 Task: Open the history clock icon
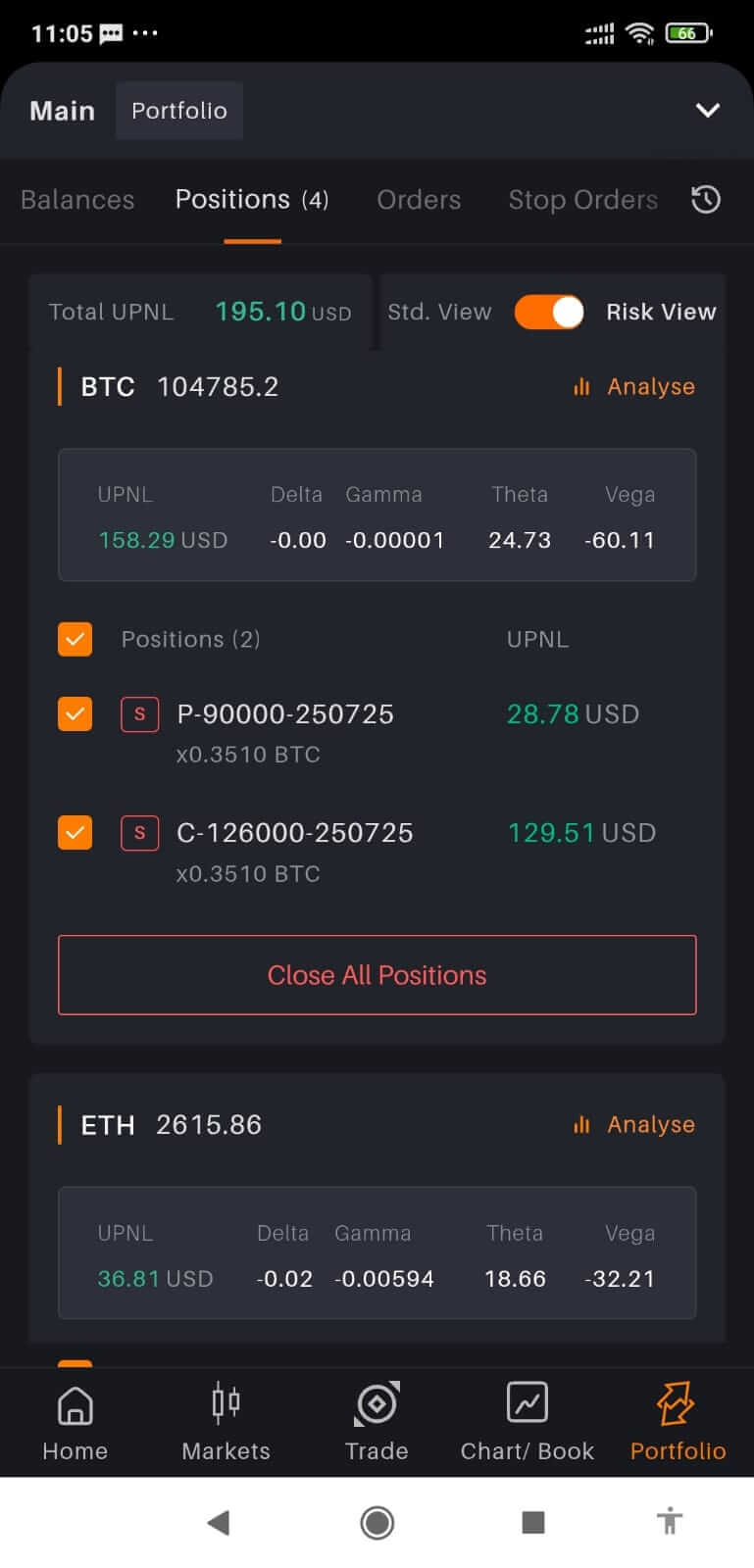pyautogui.click(x=706, y=200)
